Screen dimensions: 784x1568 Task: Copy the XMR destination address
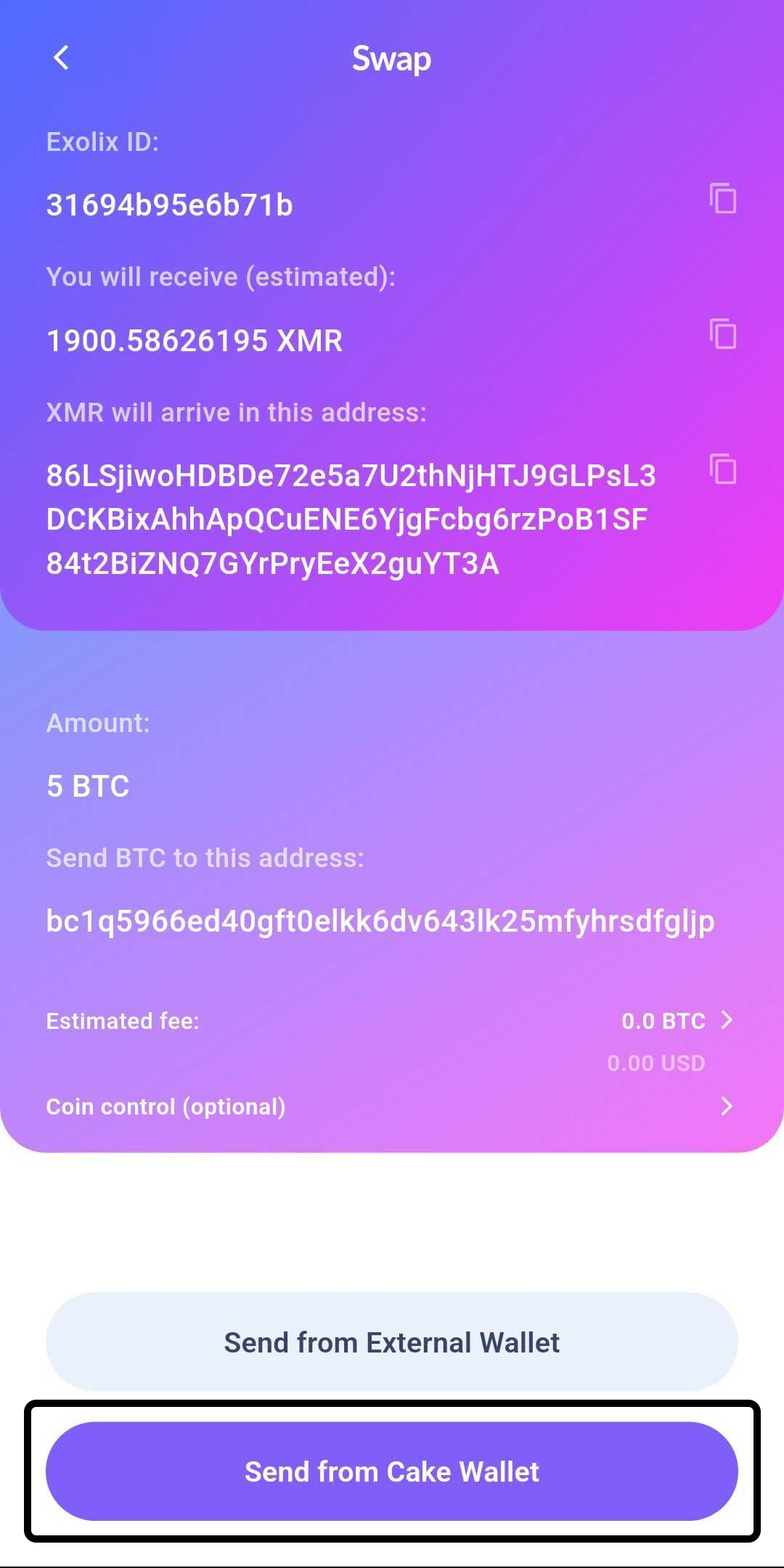click(x=723, y=469)
